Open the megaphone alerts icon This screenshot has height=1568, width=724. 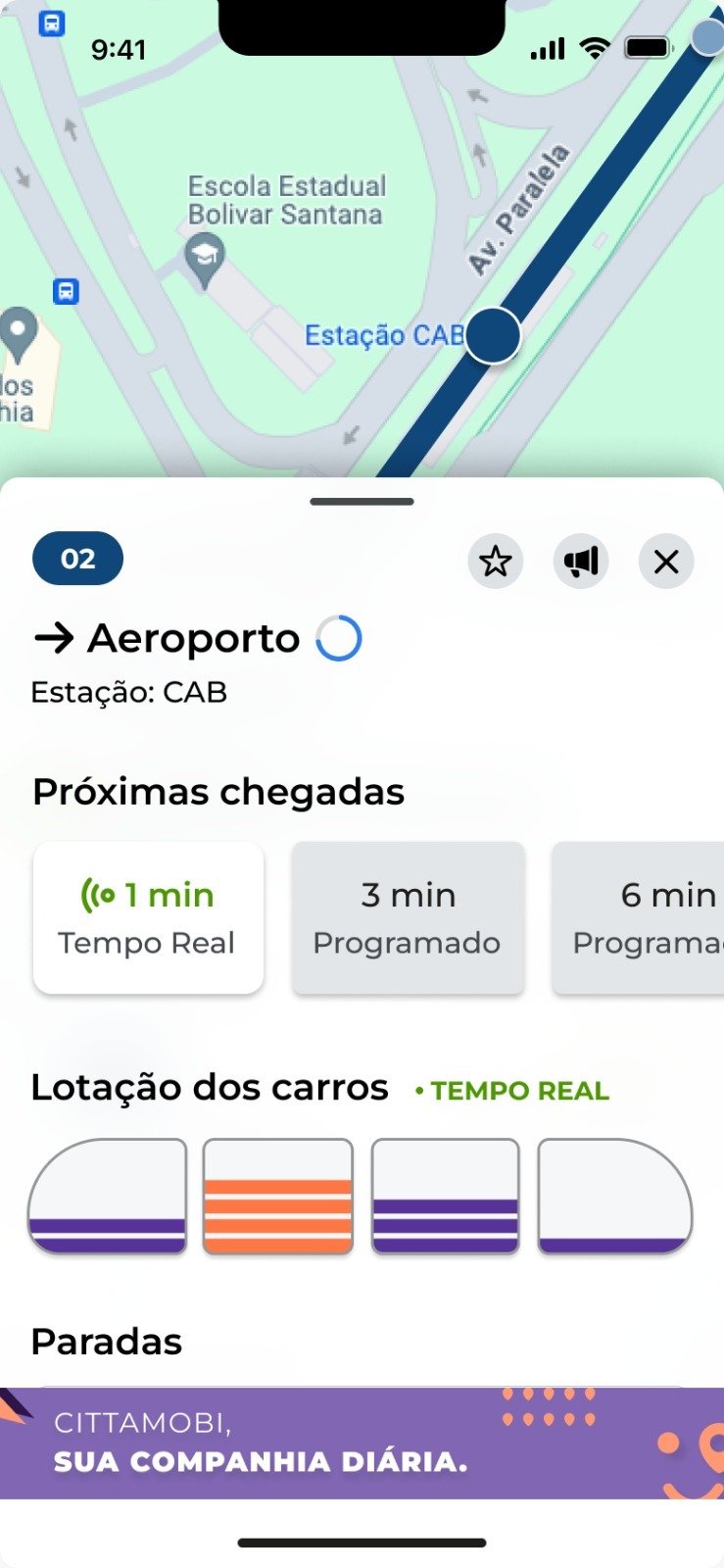point(581,562)
